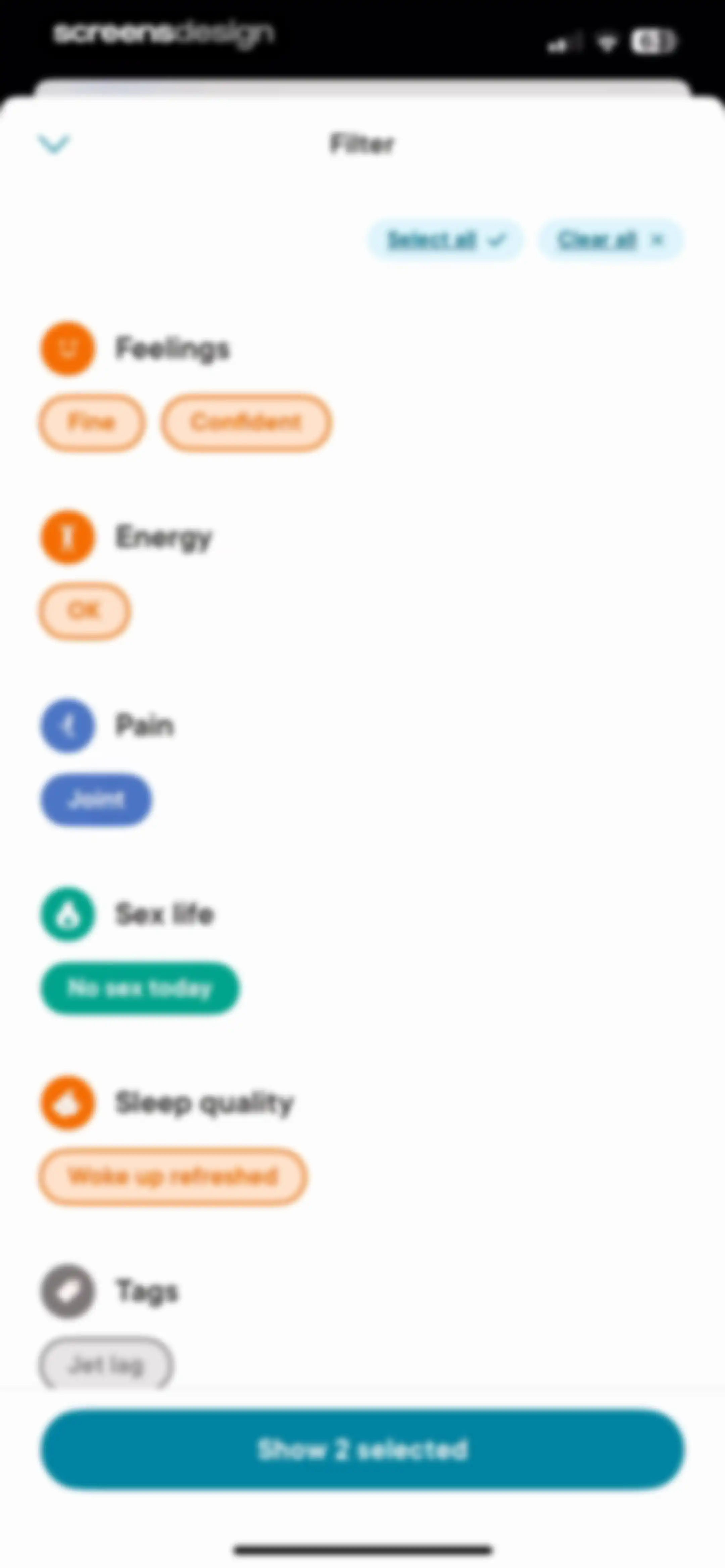Viewport: 725px width, 1568px height.
Task: Tap the Clear all chip
Action: pos(611,240)
